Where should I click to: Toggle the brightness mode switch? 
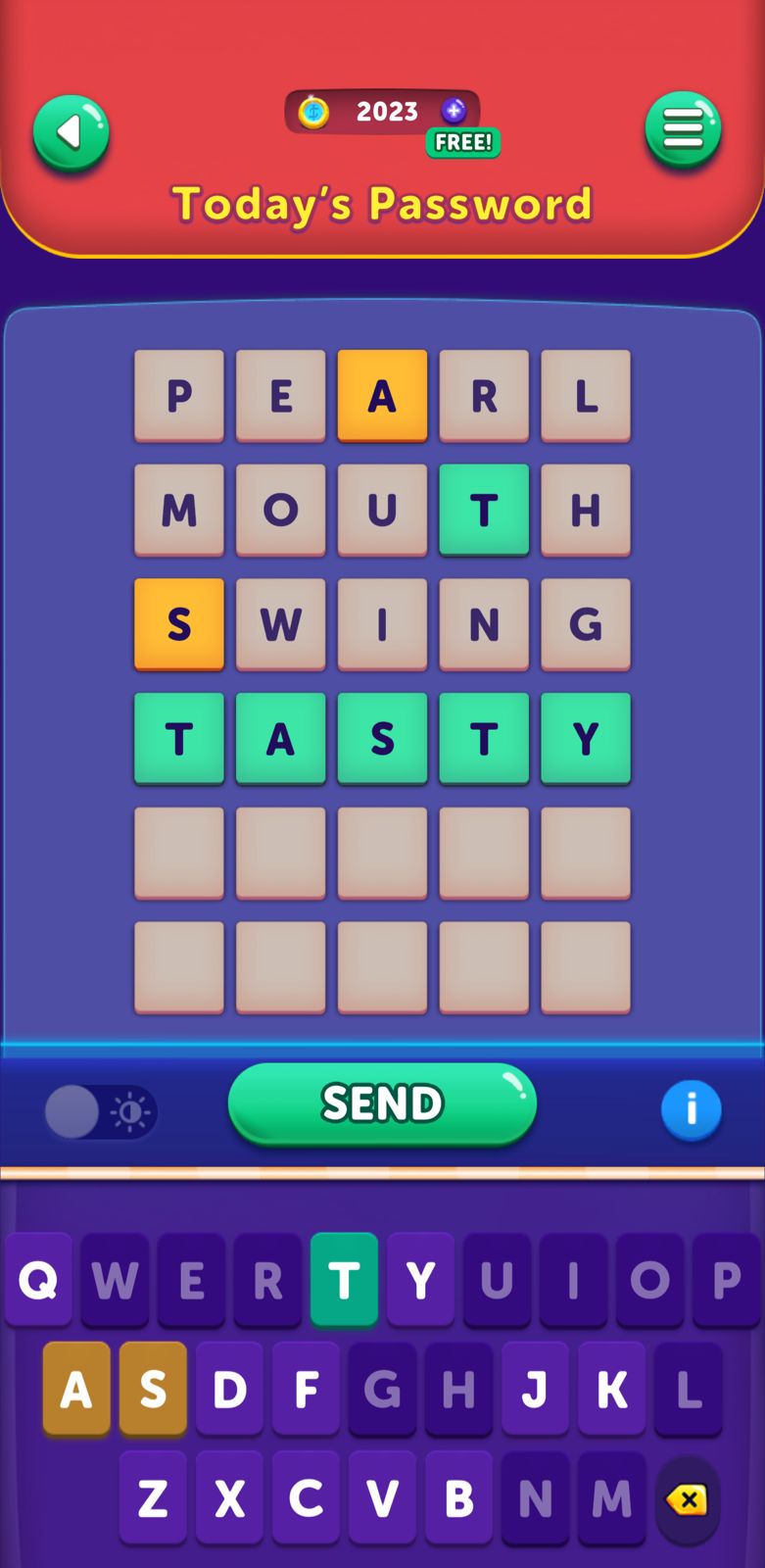pyautogui.click(x=100, y=1111)
